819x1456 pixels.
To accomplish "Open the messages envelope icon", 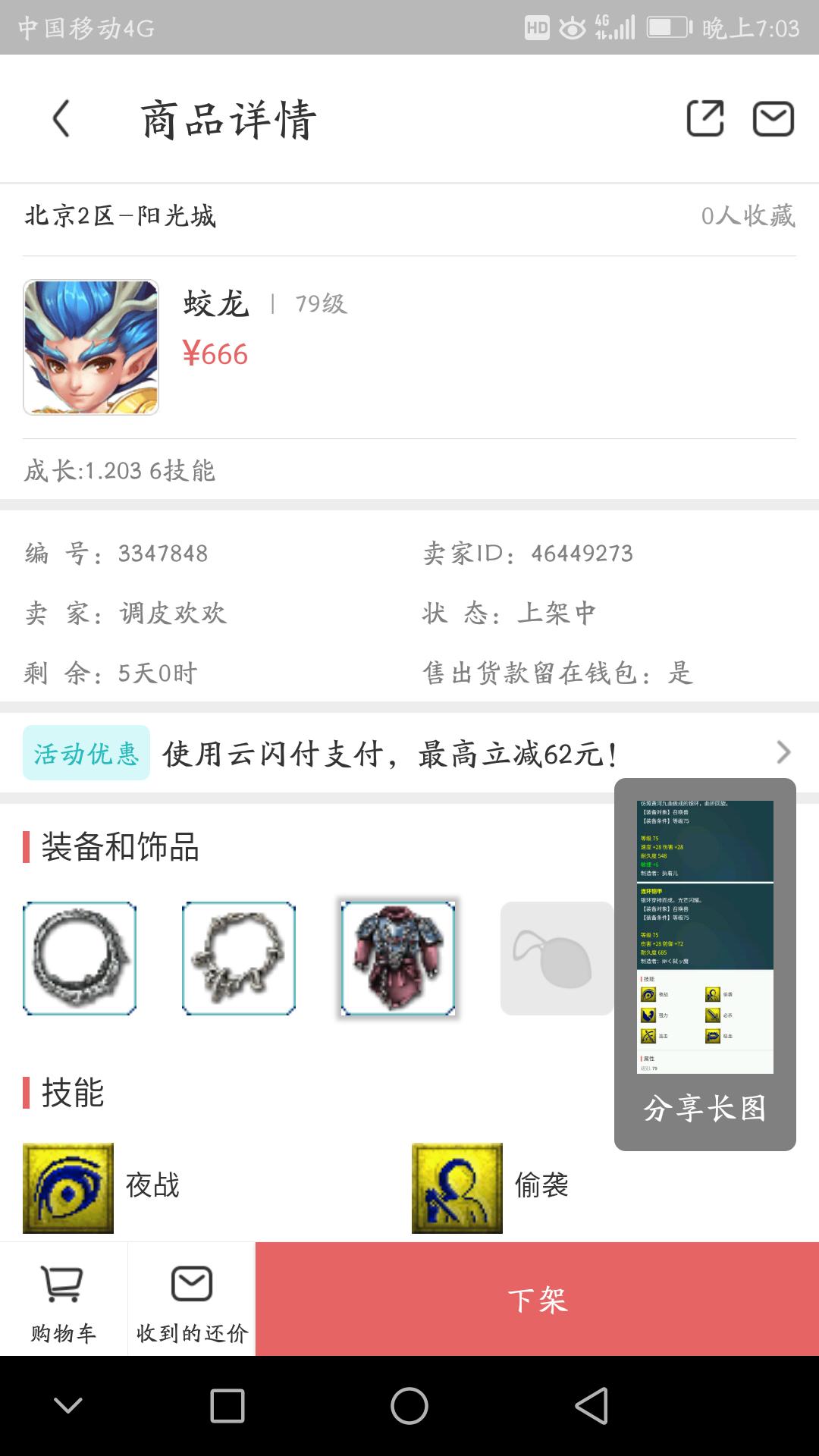I will point(773,119).
